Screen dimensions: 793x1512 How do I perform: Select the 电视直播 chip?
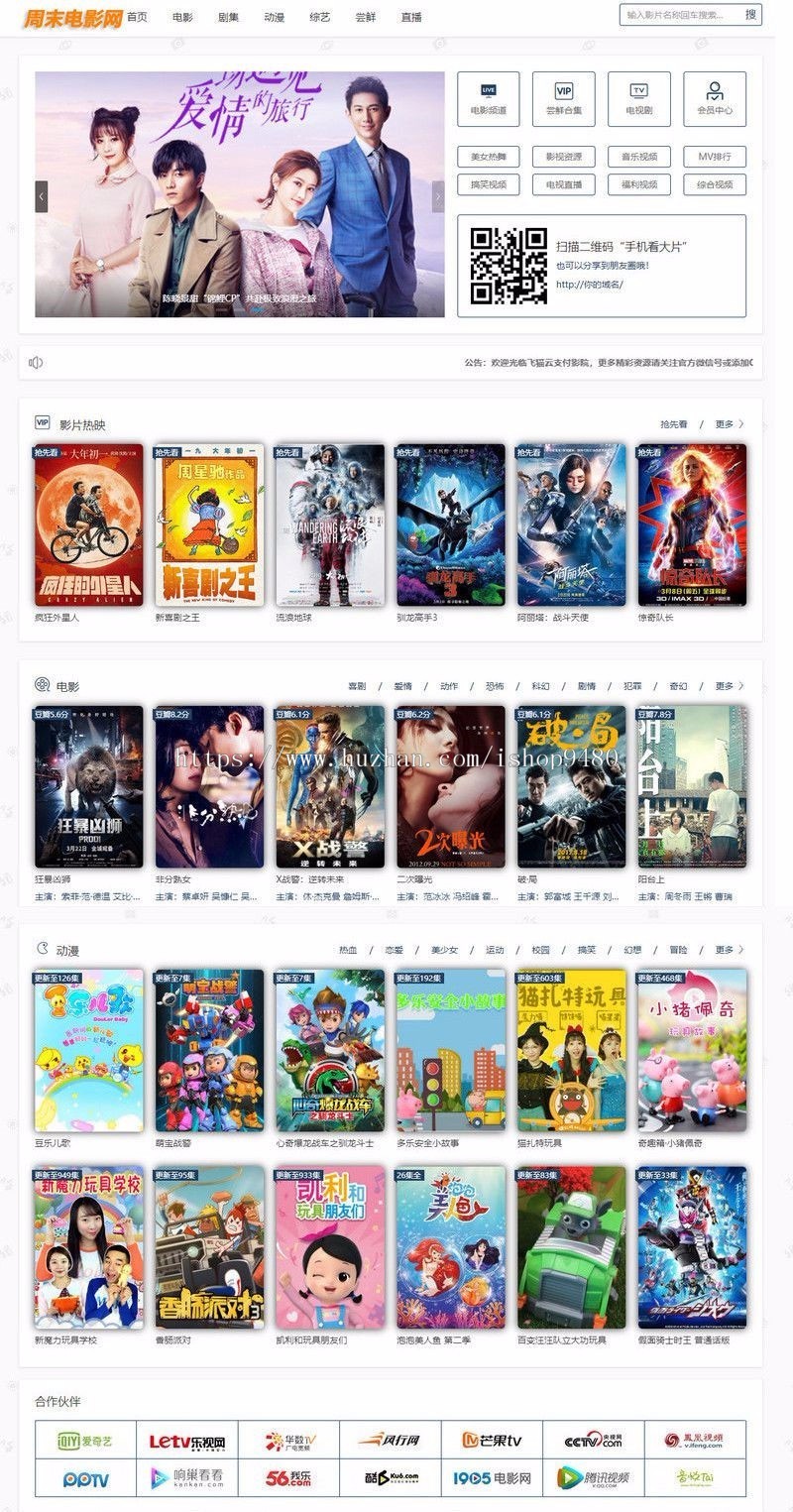[x=563, y=184]
